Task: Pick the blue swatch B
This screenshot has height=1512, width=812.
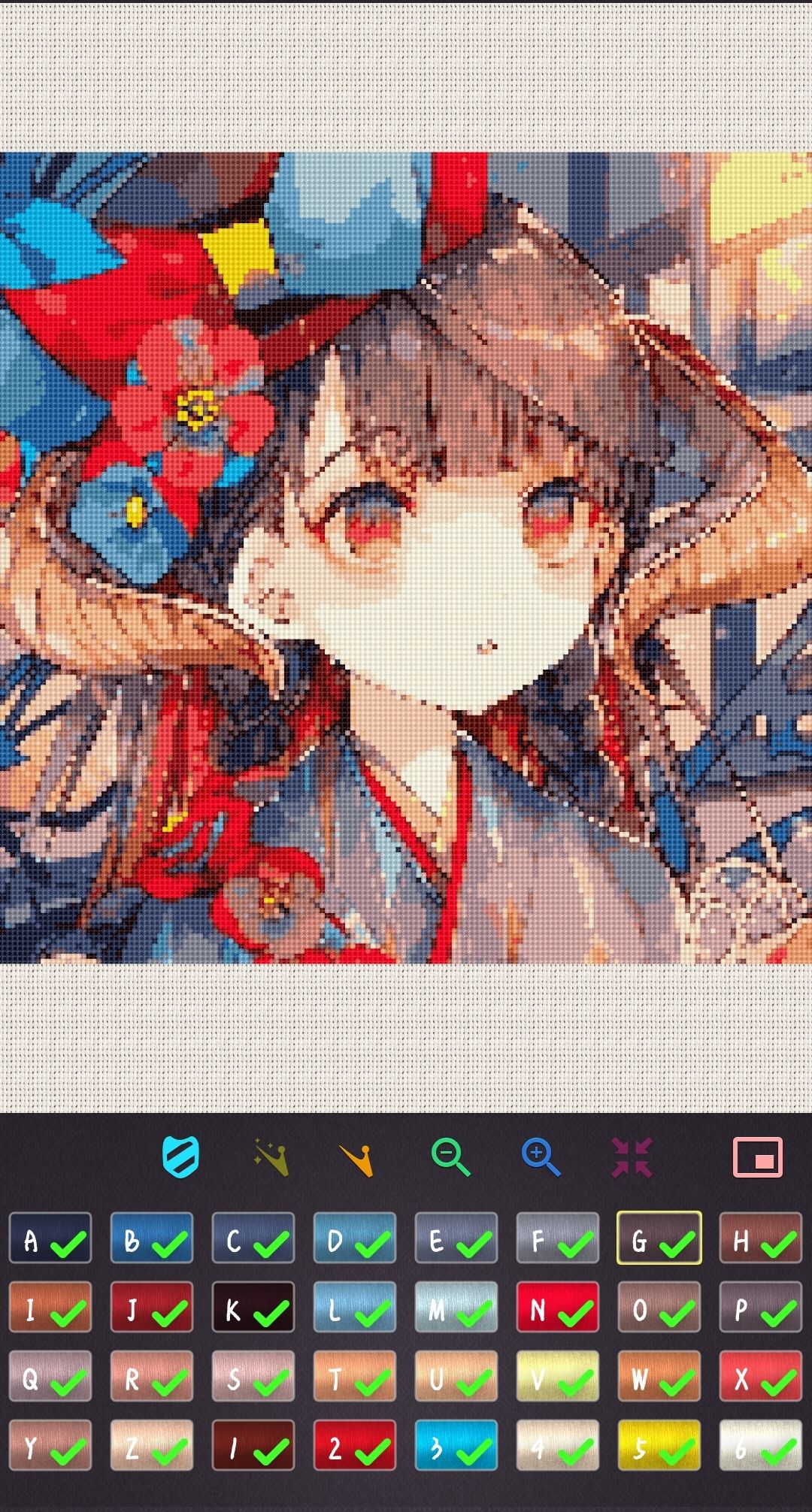Action: [x=152, y=1238]
